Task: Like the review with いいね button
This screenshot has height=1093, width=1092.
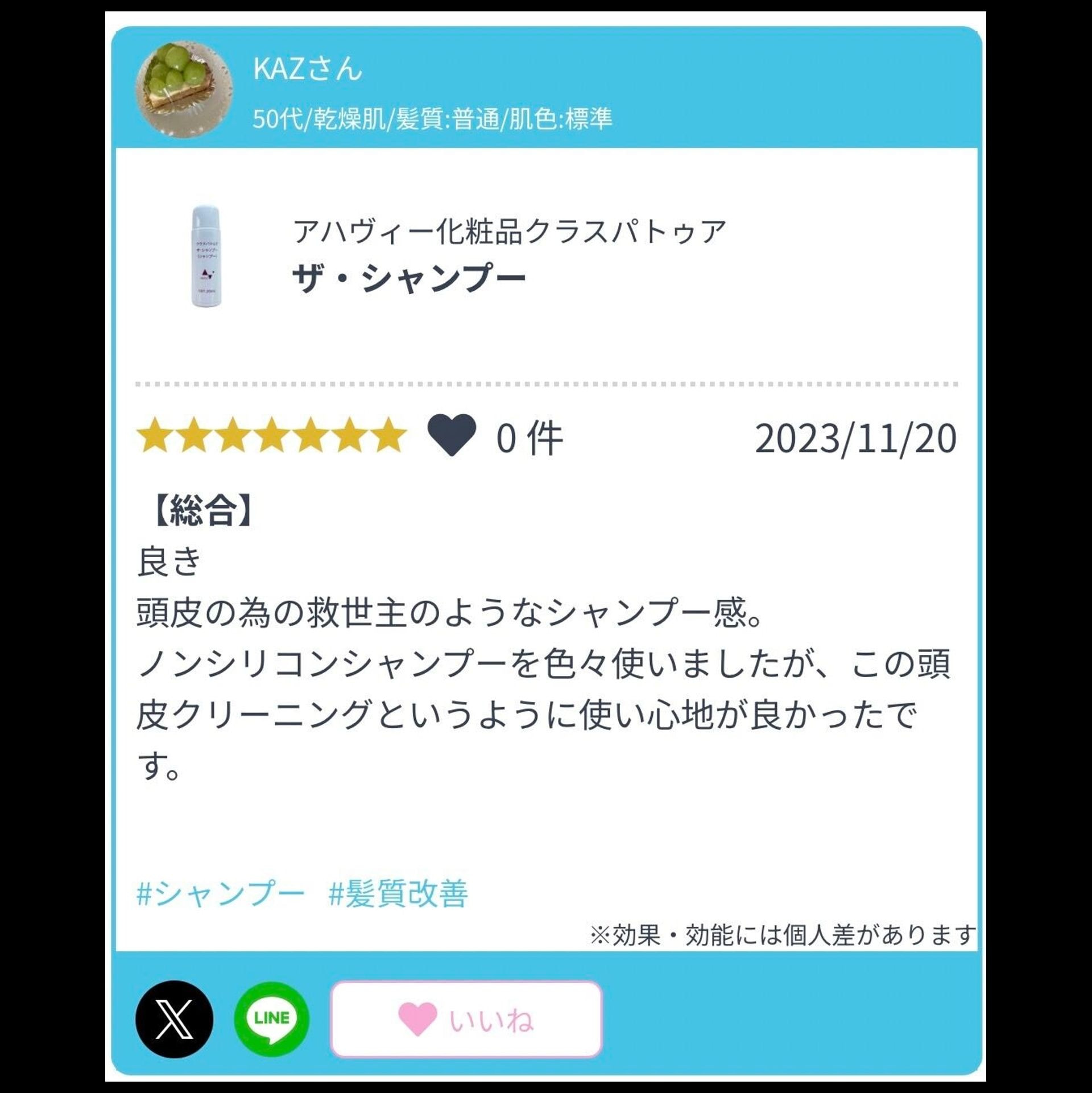Action: (x=466, y=1019)
